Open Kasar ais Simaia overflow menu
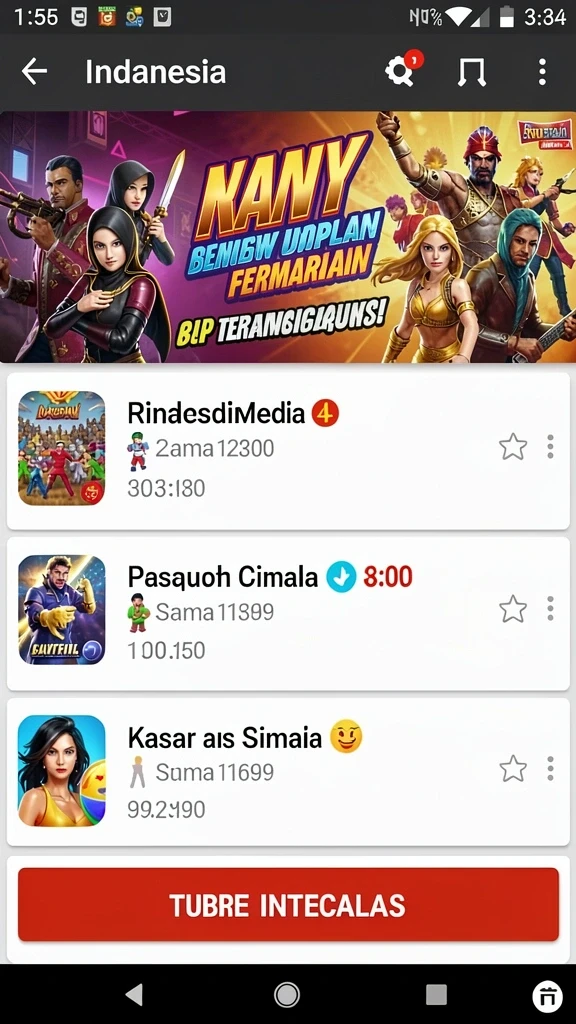This screenshot has width=576, height=1024. [x=551, y=769]
